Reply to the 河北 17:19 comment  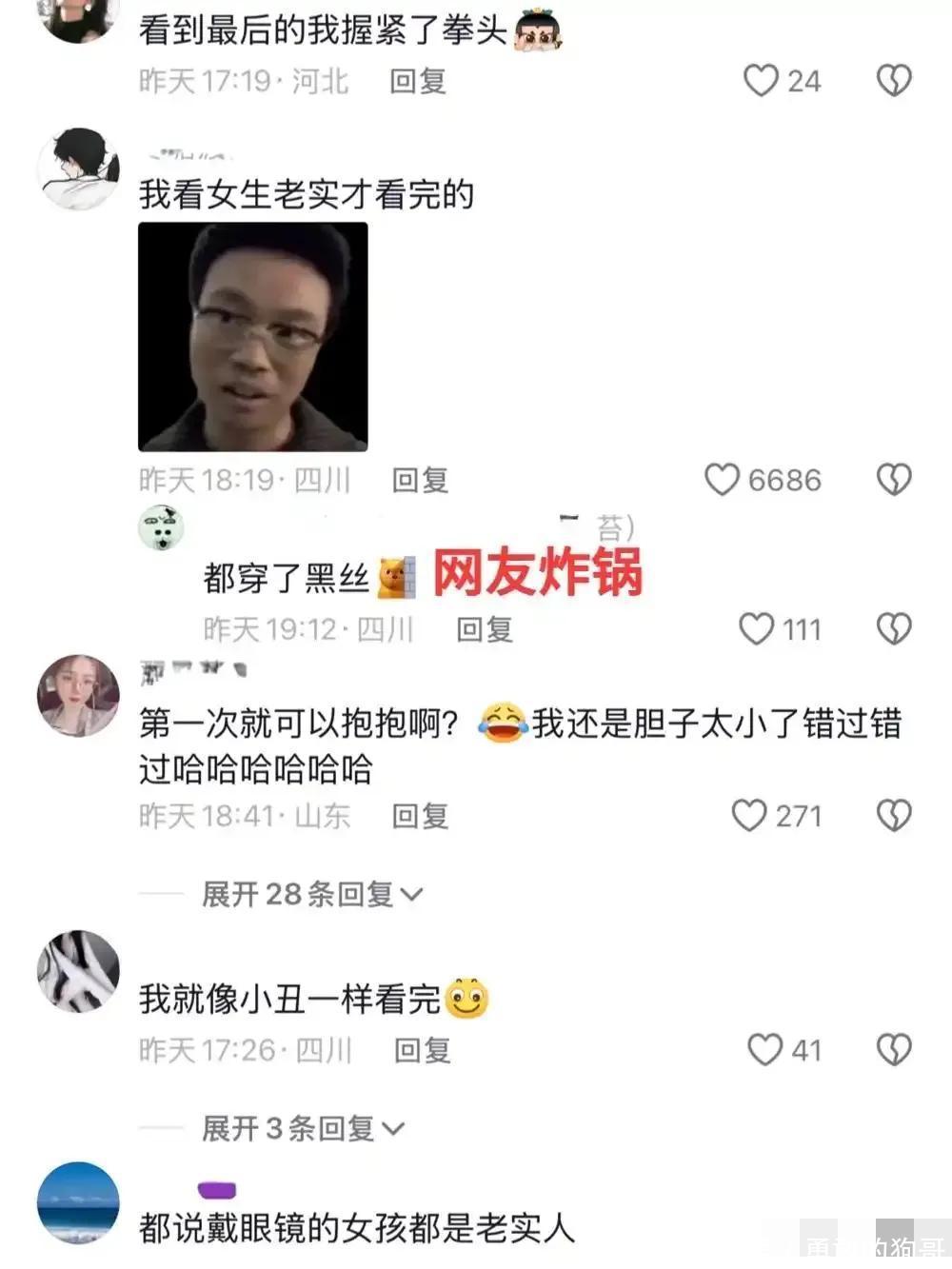(417, 81)
